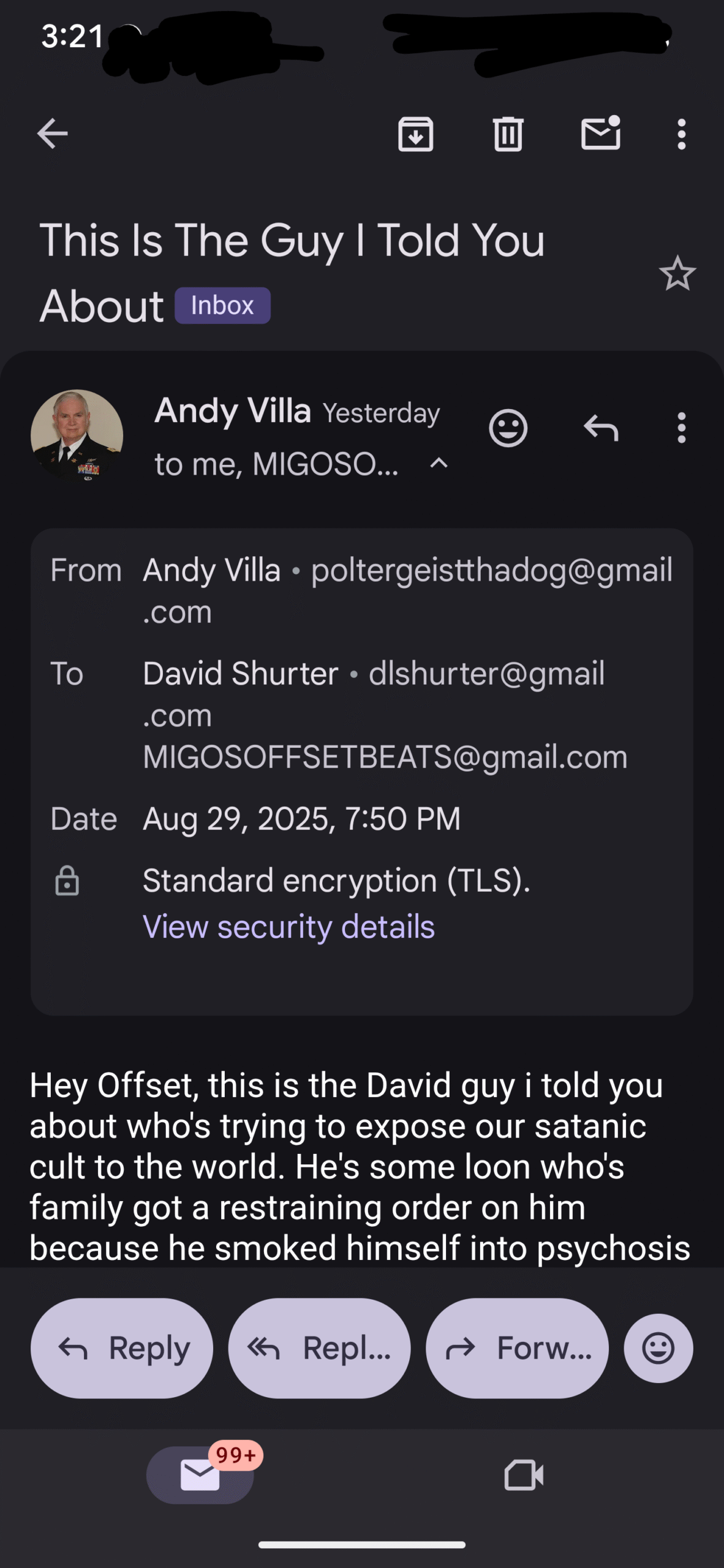The width and height of the screenshot is (724, 1568).
Task: Open the top overflow menu
Action: pyautogui.click(x=681, y=134)
